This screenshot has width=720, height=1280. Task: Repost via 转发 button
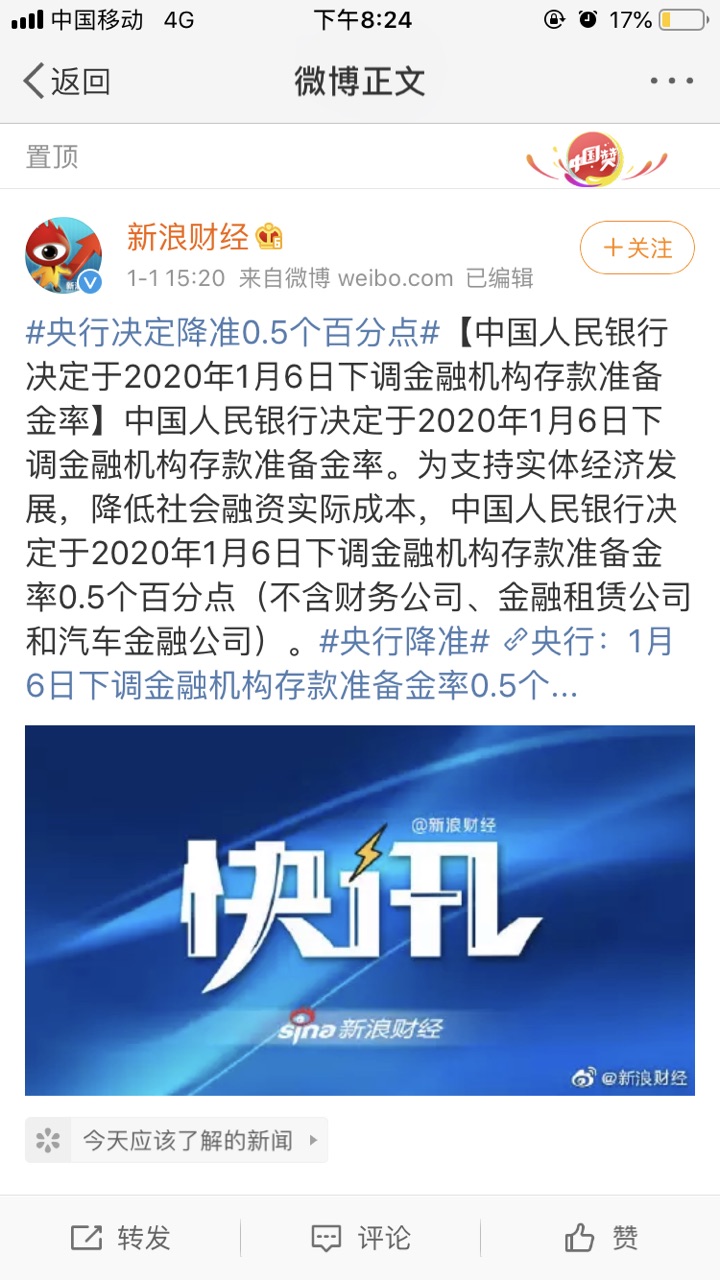coord(121,1238)
